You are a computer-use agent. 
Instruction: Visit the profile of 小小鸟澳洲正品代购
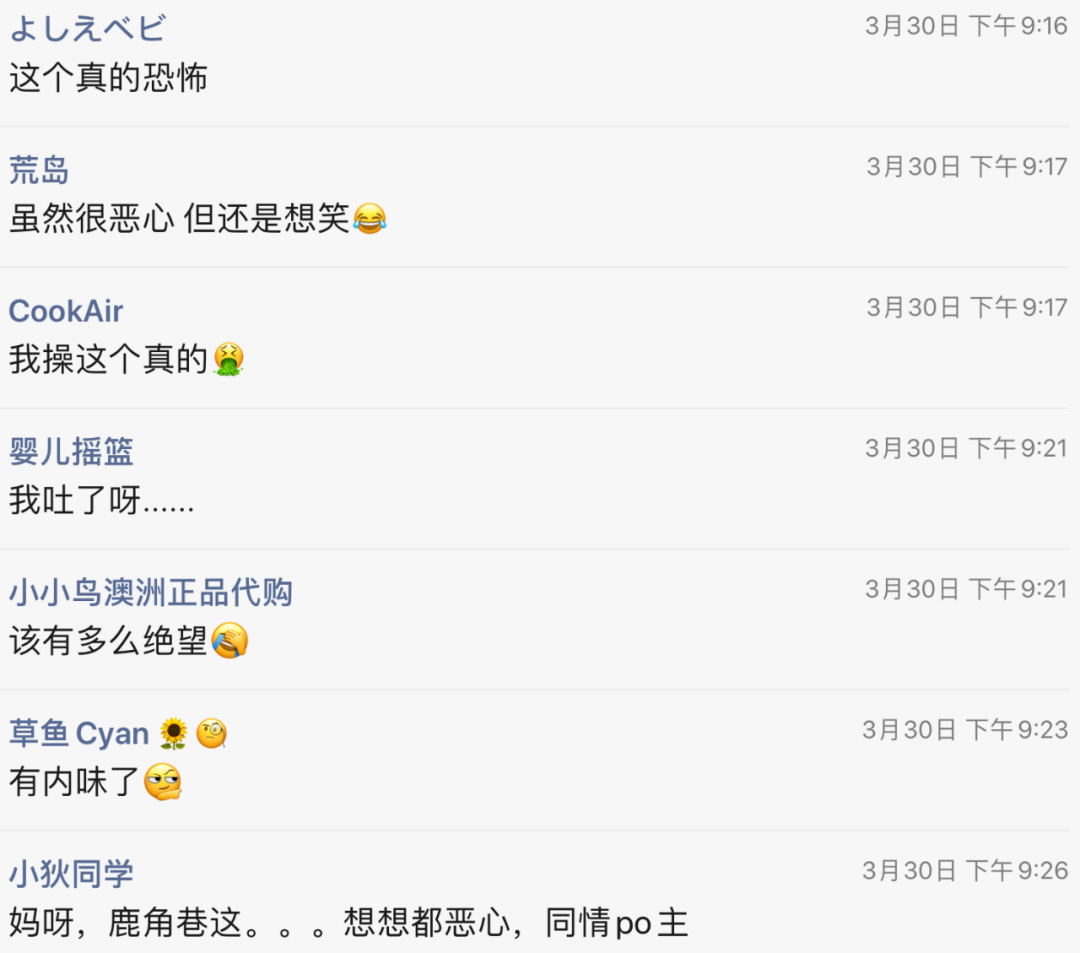pyautogui.click(x=151, y=593)
